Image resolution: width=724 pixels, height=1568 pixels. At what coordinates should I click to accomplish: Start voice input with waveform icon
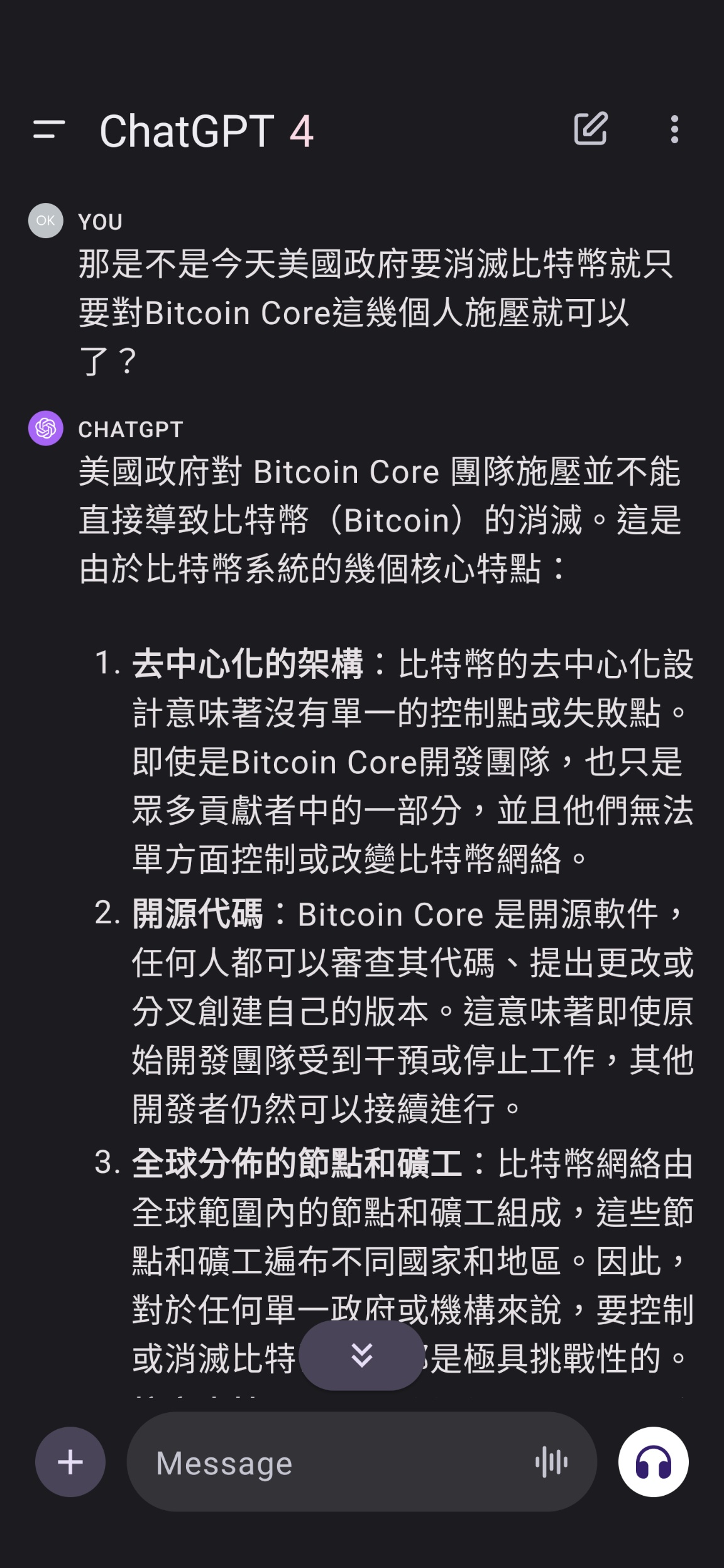coord(552,1462)
